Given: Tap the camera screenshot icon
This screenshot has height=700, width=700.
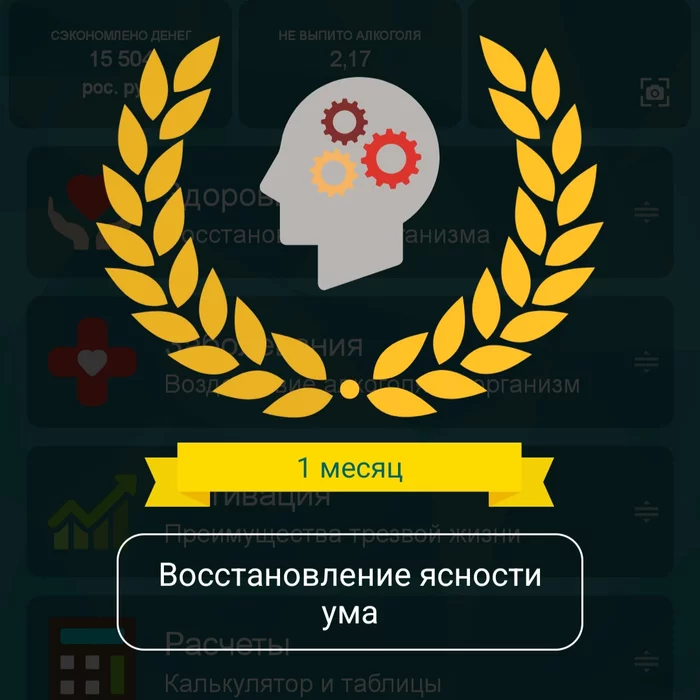Looking at the screenshot, I should tap(654, 93).
